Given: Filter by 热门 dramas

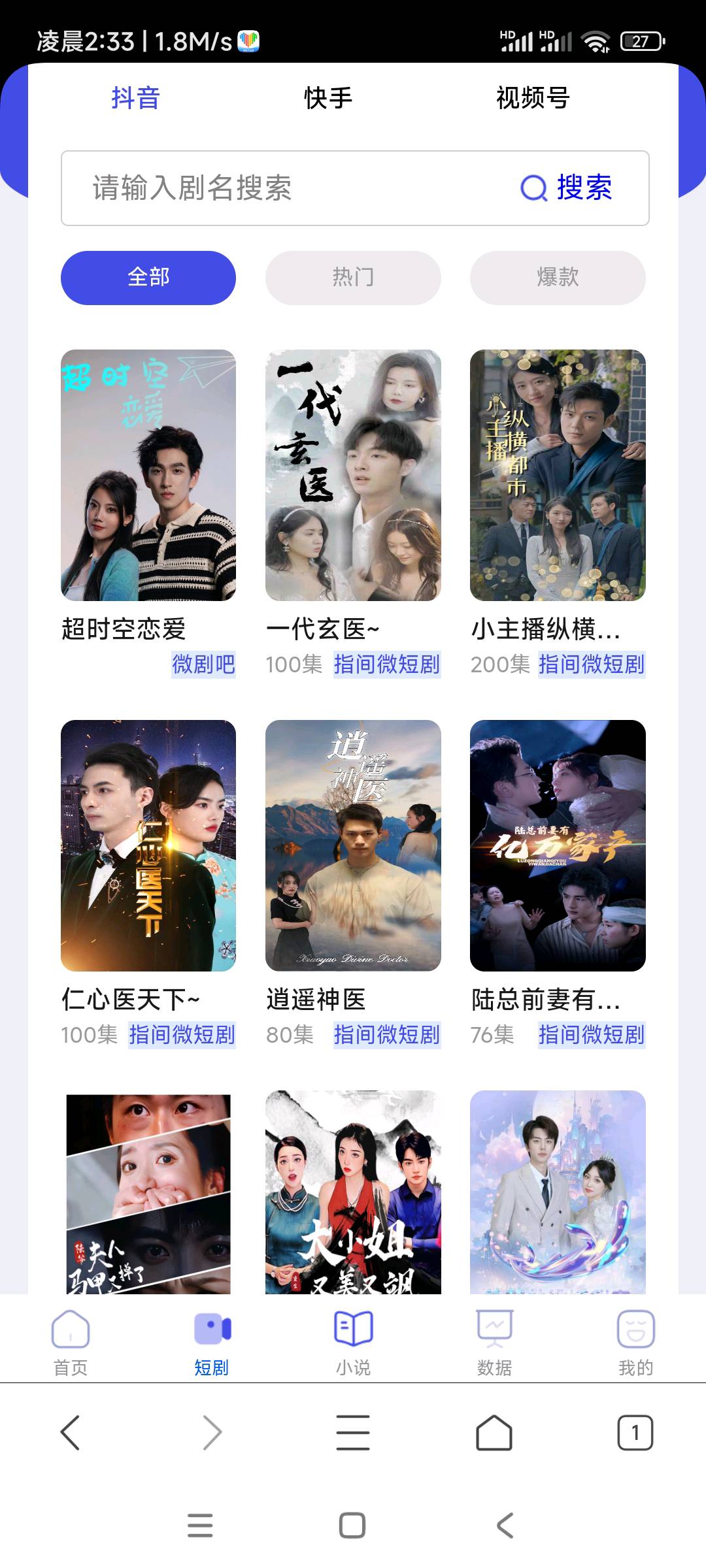Looking at the screenshot, I should pyautogui.click(x=353, y=278).
